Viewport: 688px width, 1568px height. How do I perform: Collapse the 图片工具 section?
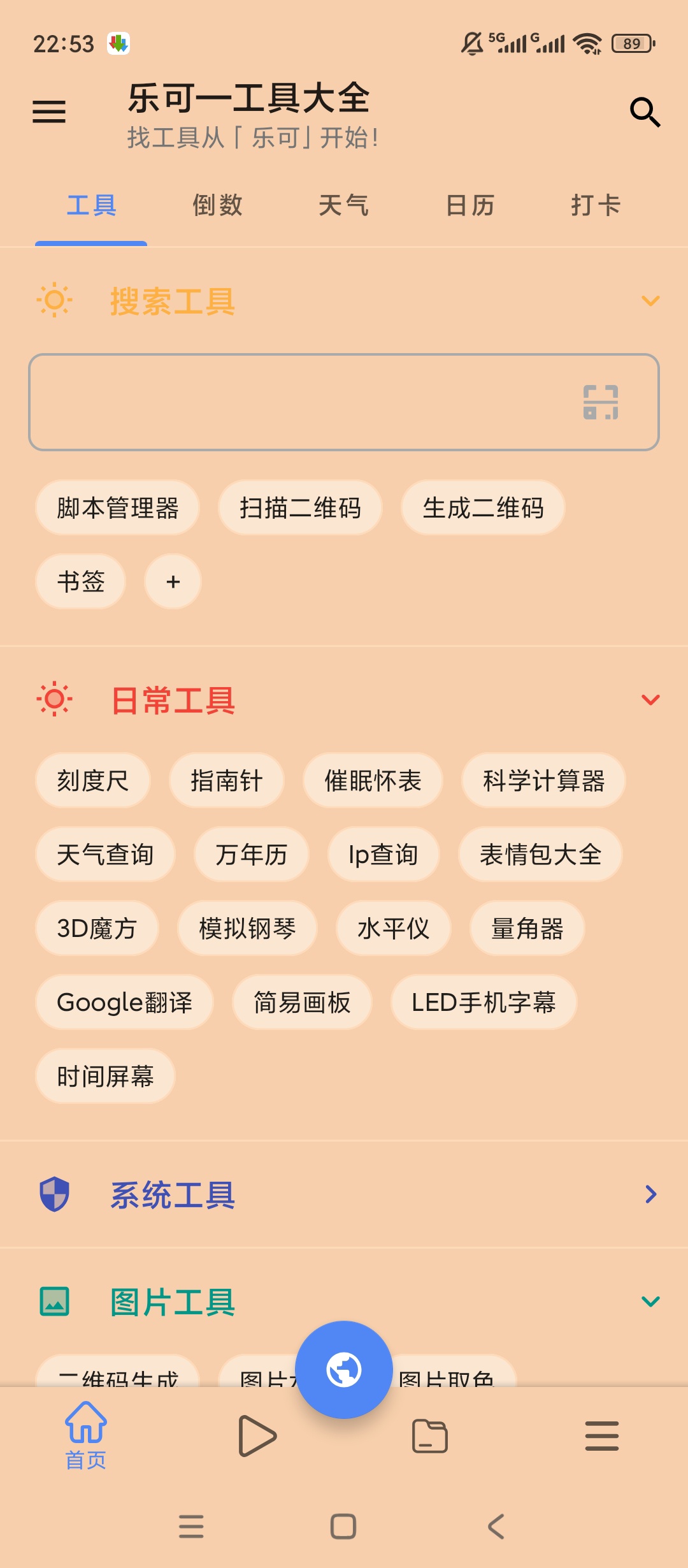click(x=650, y=1302)
